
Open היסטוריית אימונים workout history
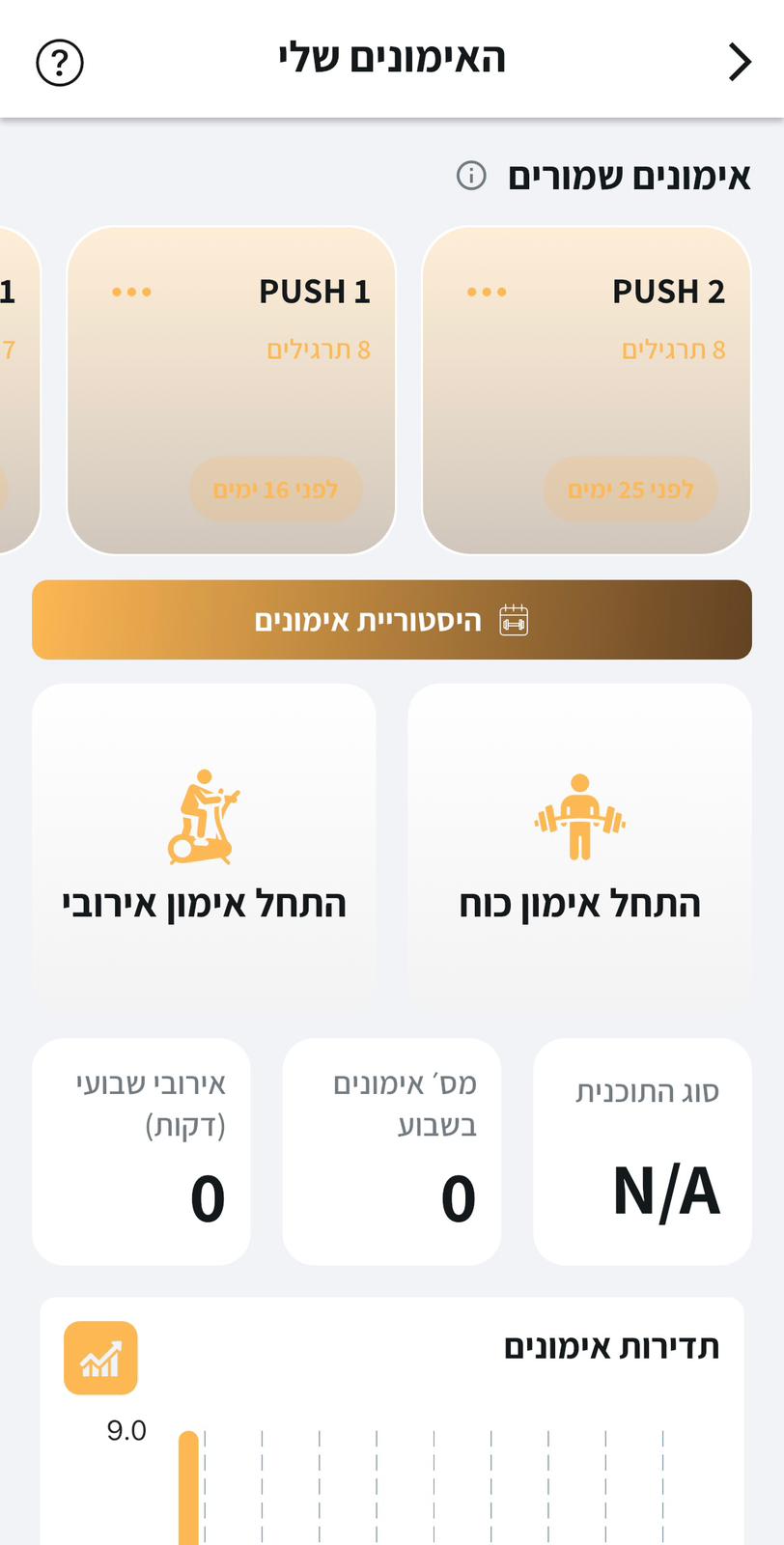392,620
